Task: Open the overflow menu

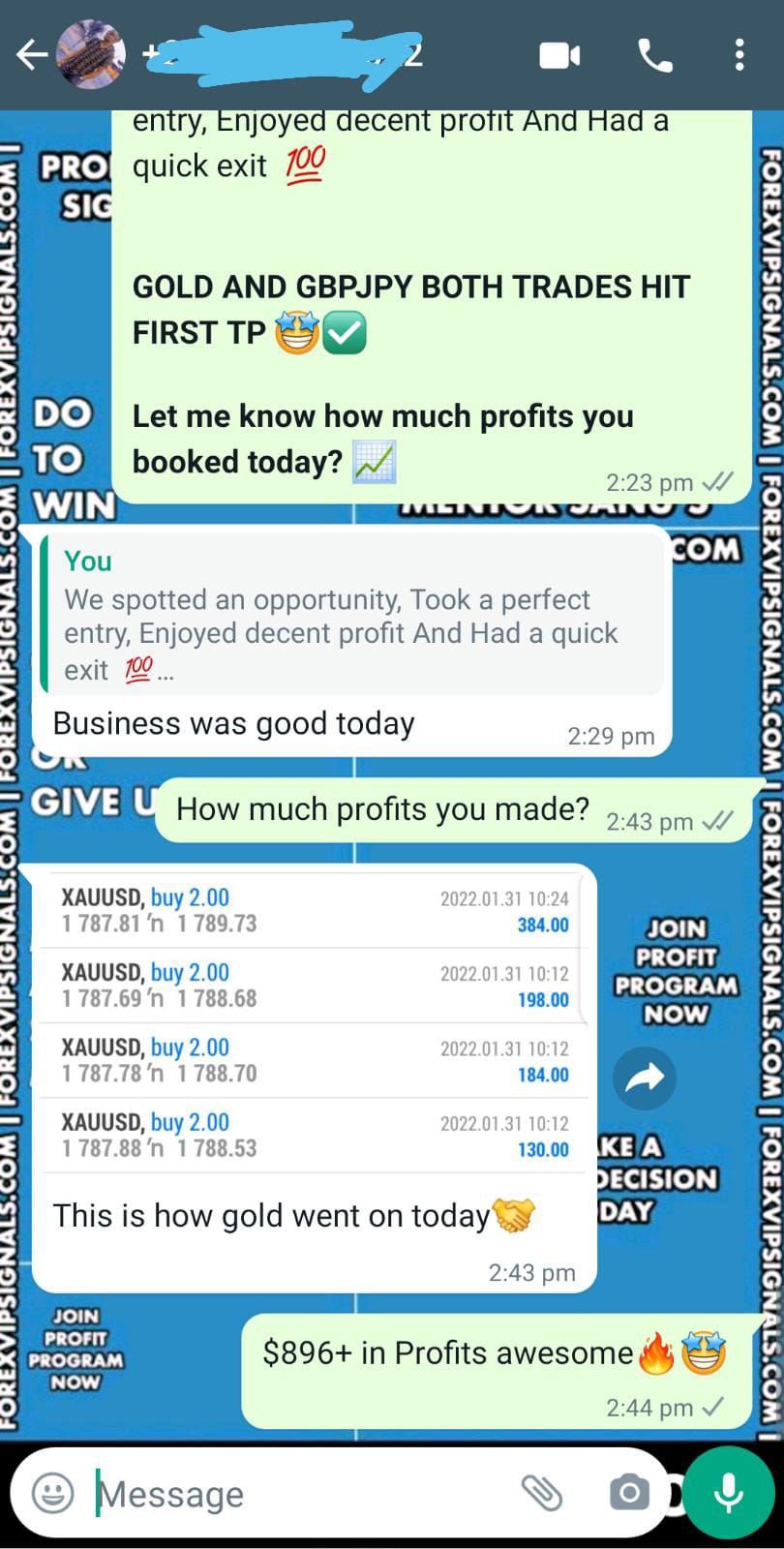Action: pos(739,55)
